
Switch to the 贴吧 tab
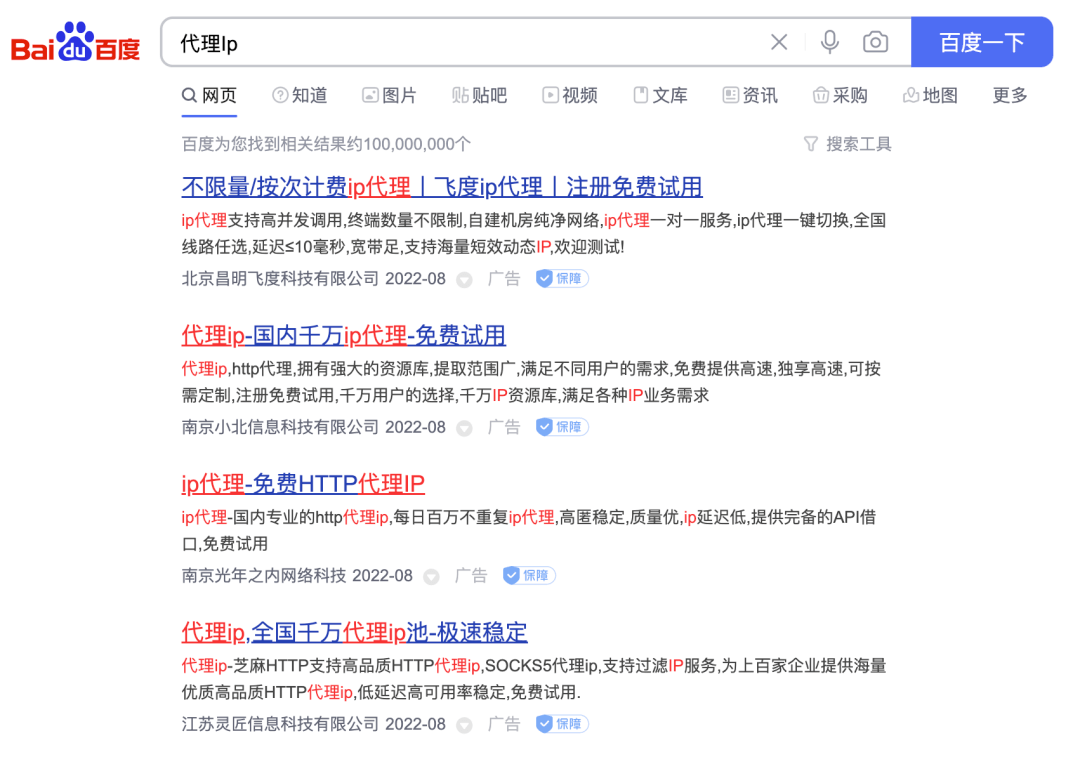(479, 95)
